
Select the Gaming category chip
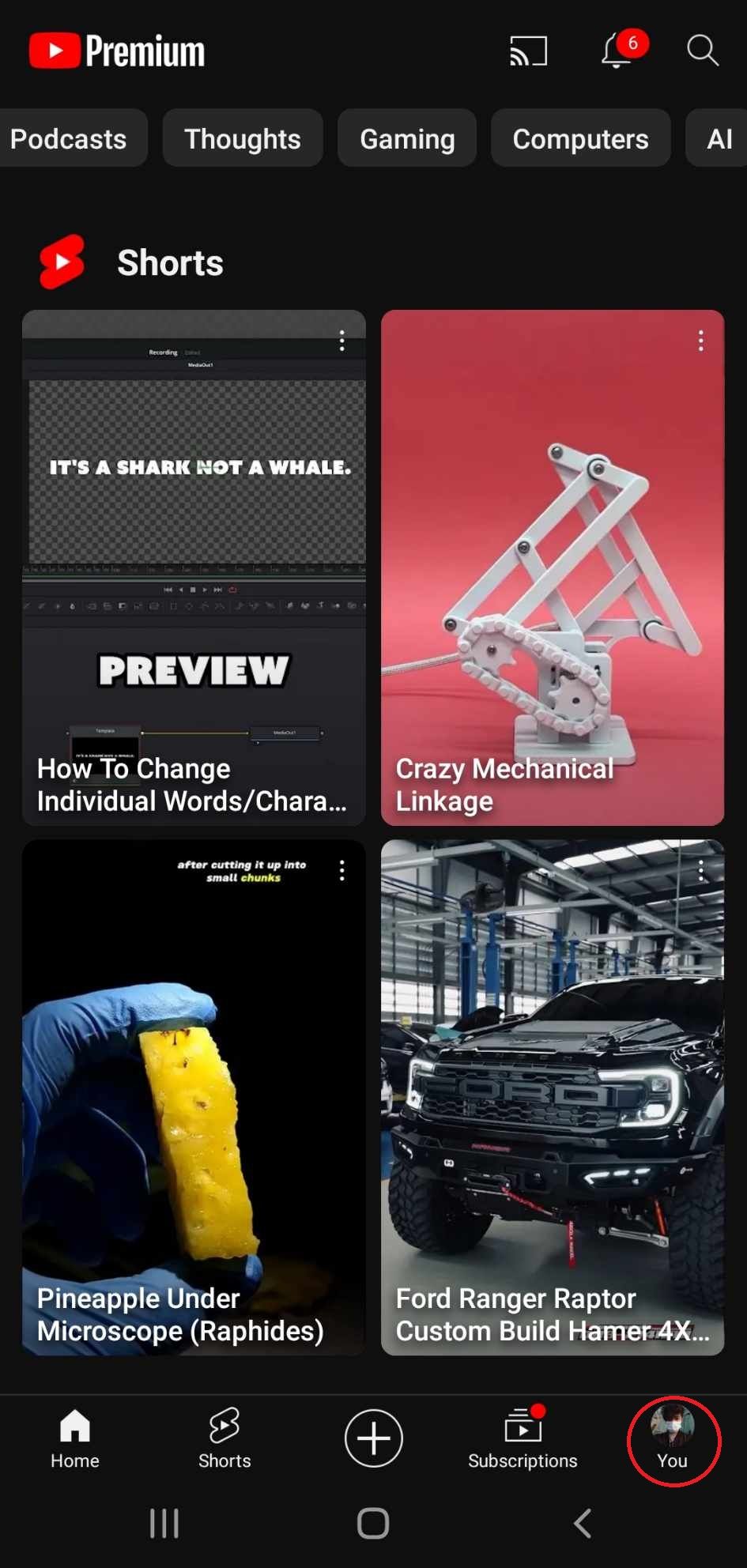point(407,138)
